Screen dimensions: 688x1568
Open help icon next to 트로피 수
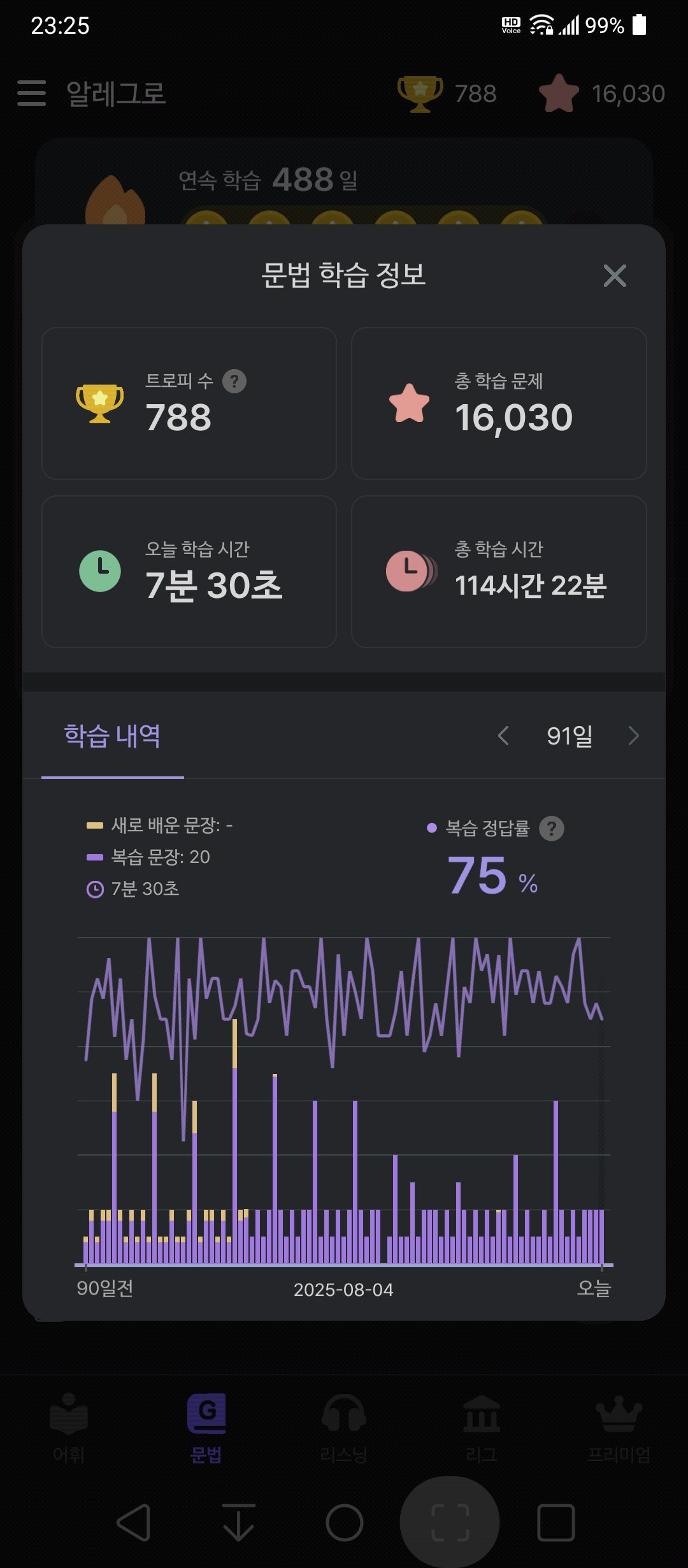coord(234,381)
